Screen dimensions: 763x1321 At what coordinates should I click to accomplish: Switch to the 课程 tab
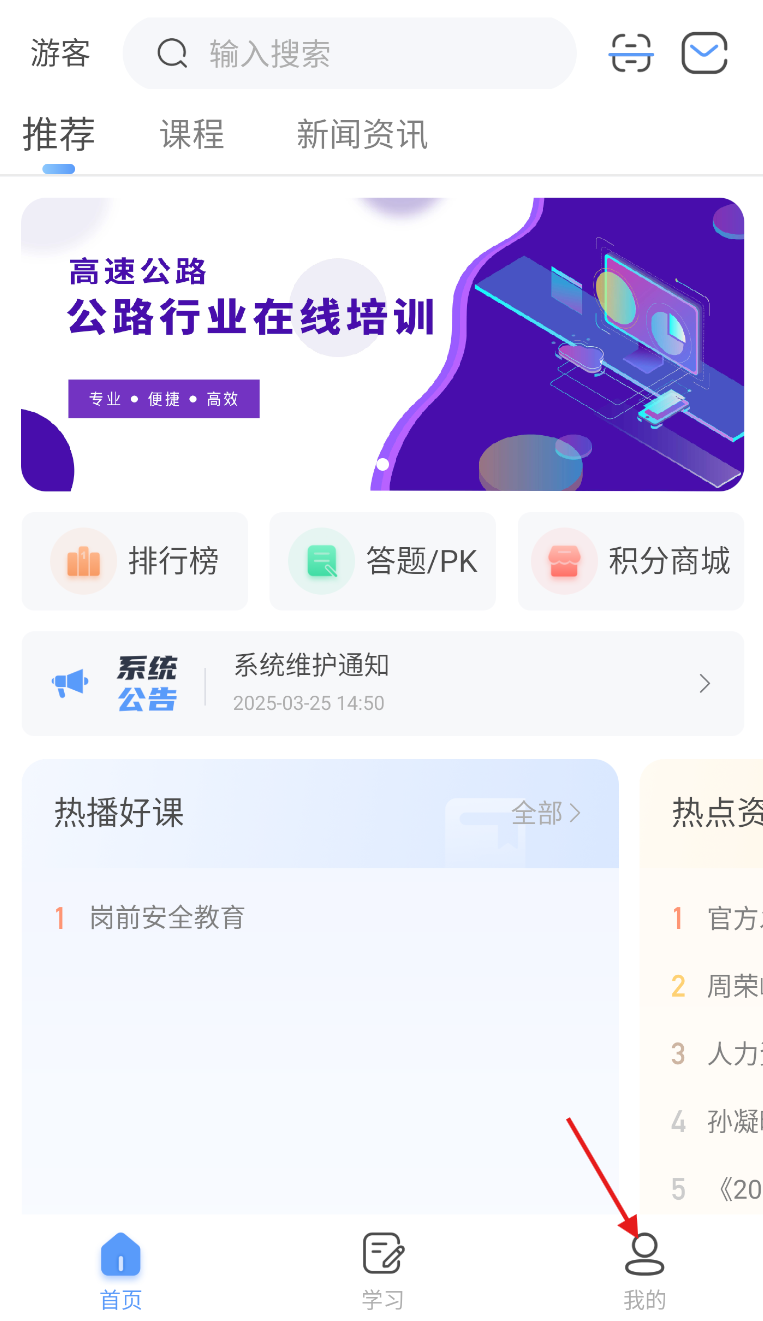pyautogui.click(x=192, y=134)
